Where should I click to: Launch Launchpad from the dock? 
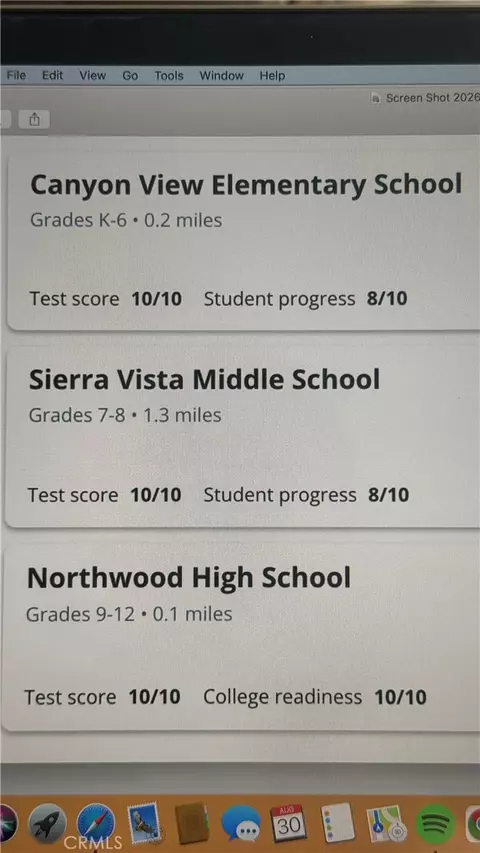point(47,824)
